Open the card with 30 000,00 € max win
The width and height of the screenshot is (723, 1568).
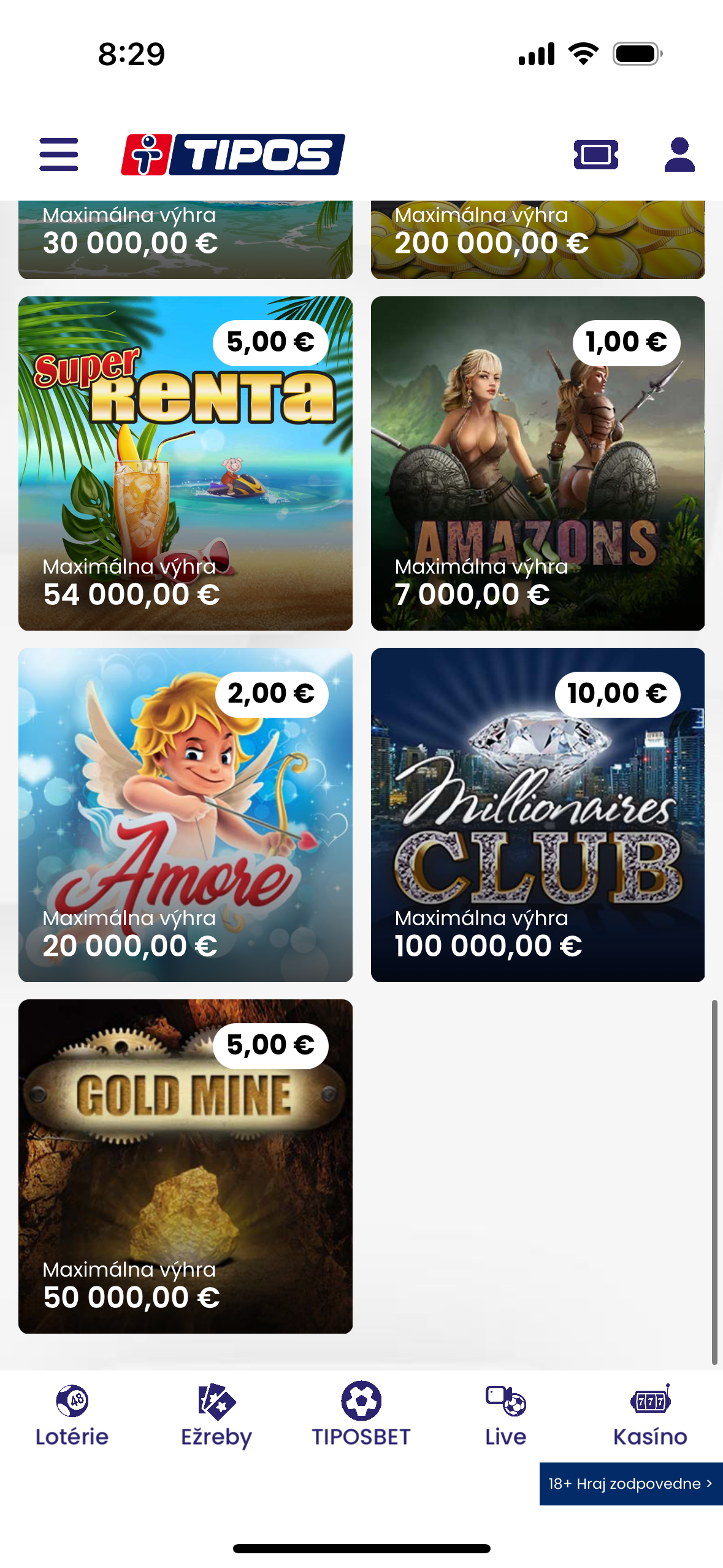pyautogui.click(x=185, y=239)
